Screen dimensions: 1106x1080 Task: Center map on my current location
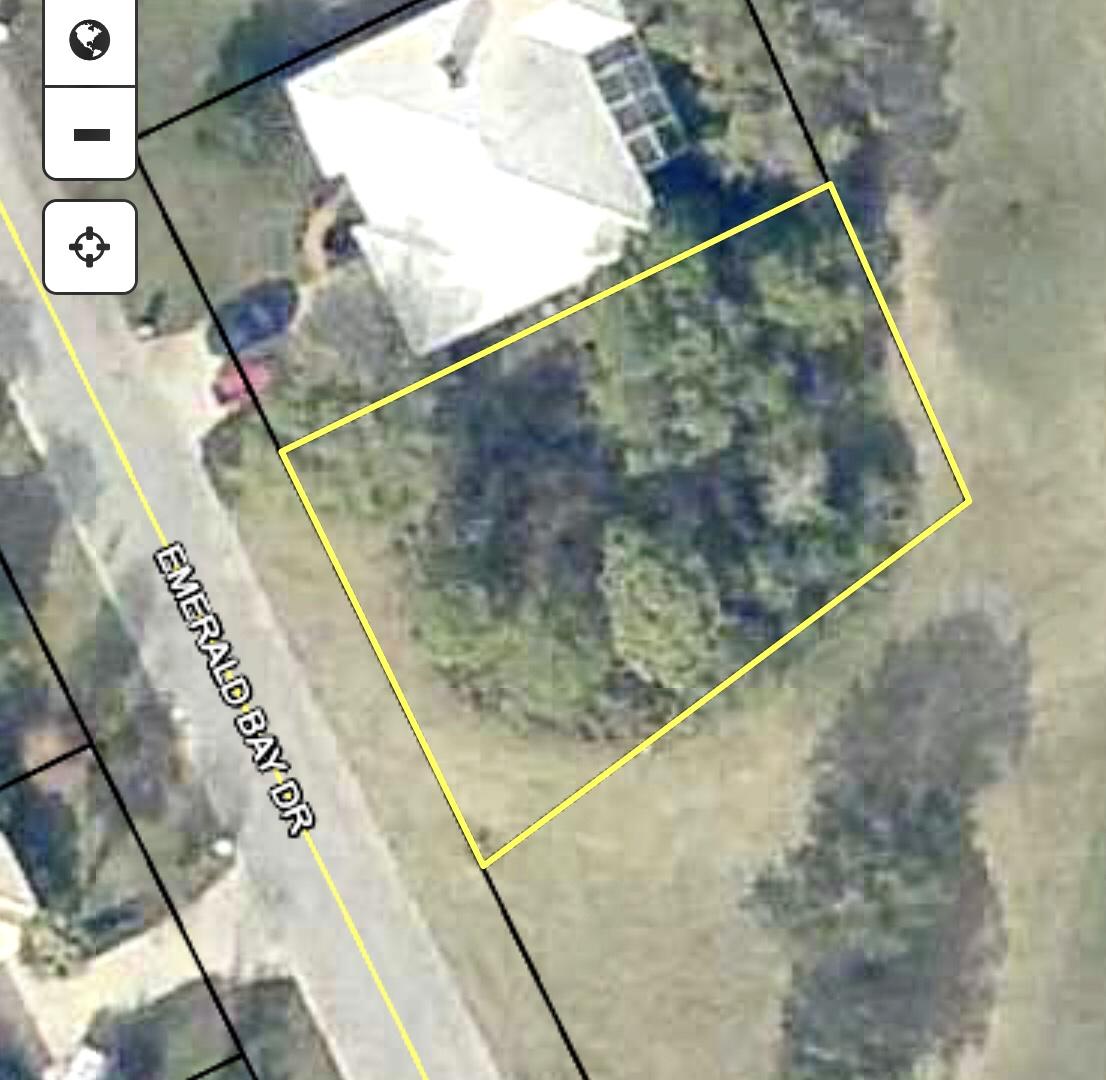pyautogui.click(x=90, y=247)
